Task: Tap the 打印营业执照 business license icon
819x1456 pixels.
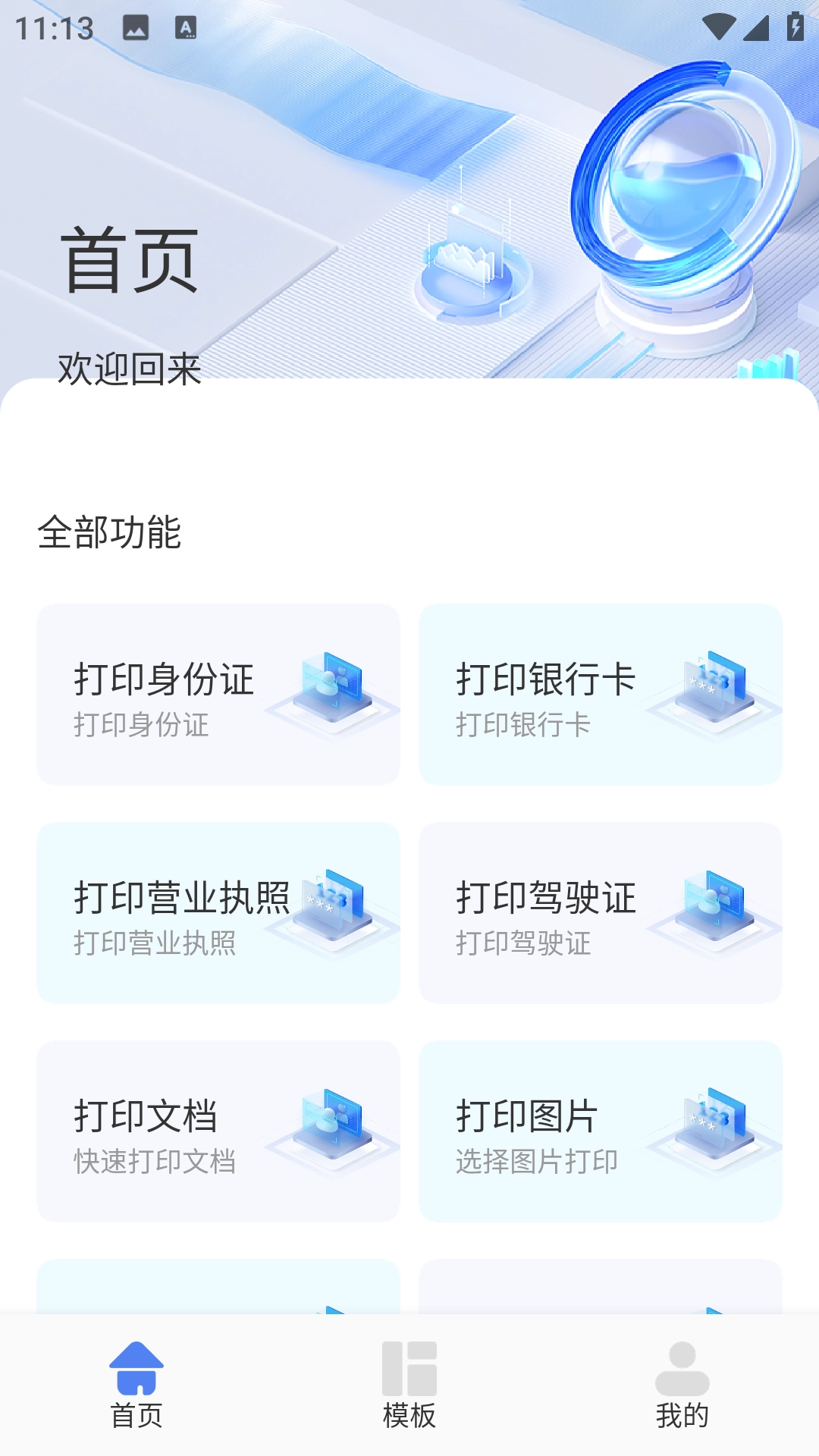Action: click(332, 906)
